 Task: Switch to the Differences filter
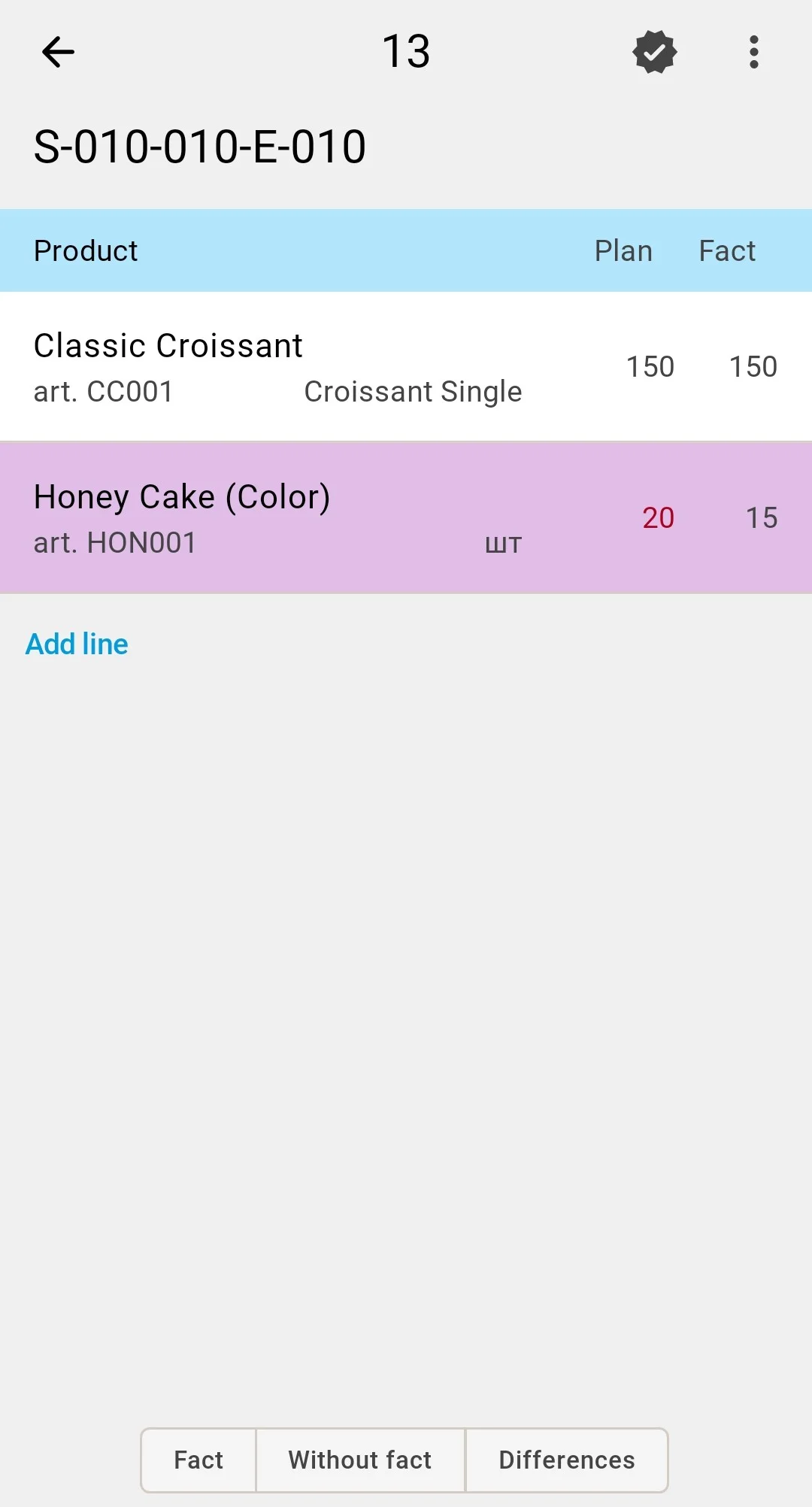click(567, 1460)
